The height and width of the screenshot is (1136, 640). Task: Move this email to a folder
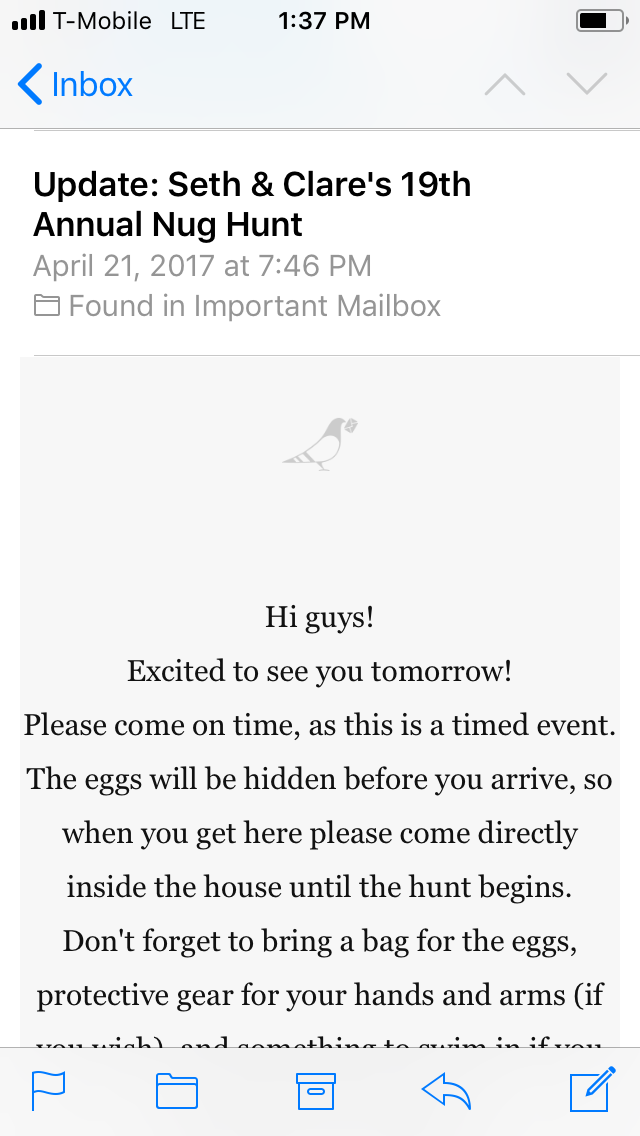tap(177, 1091)
